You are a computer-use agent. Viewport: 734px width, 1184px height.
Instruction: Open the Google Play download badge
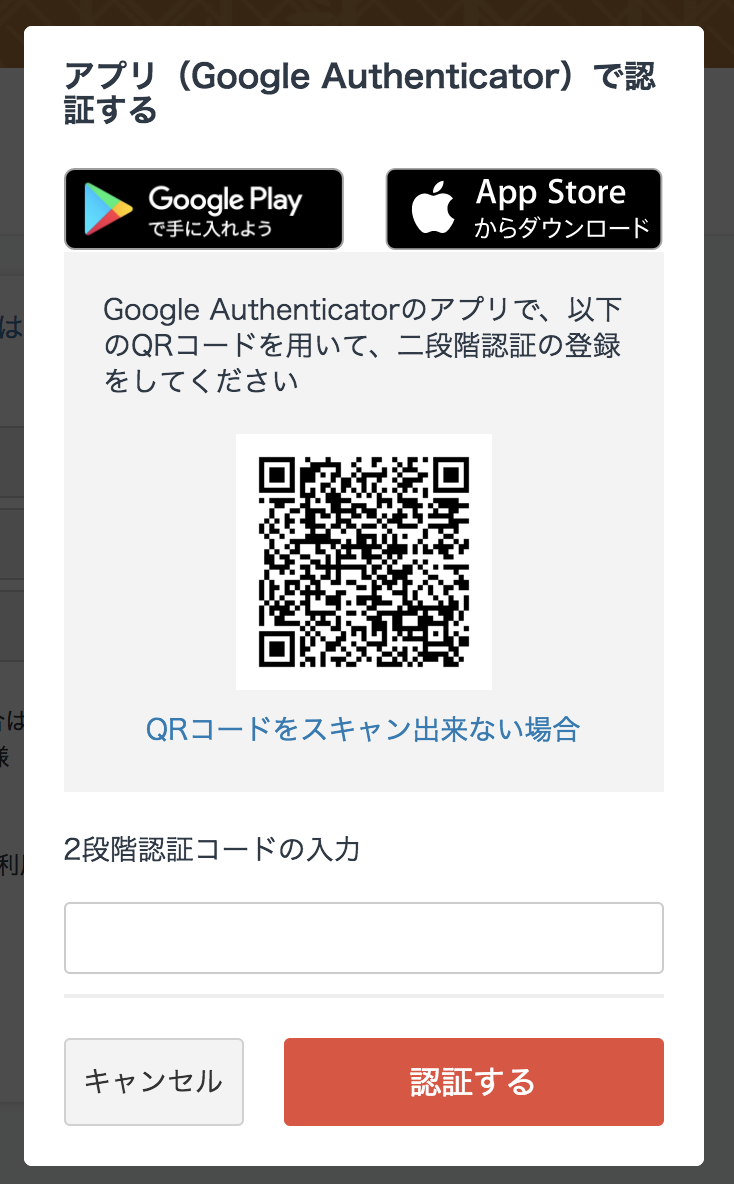pos(204,209)
